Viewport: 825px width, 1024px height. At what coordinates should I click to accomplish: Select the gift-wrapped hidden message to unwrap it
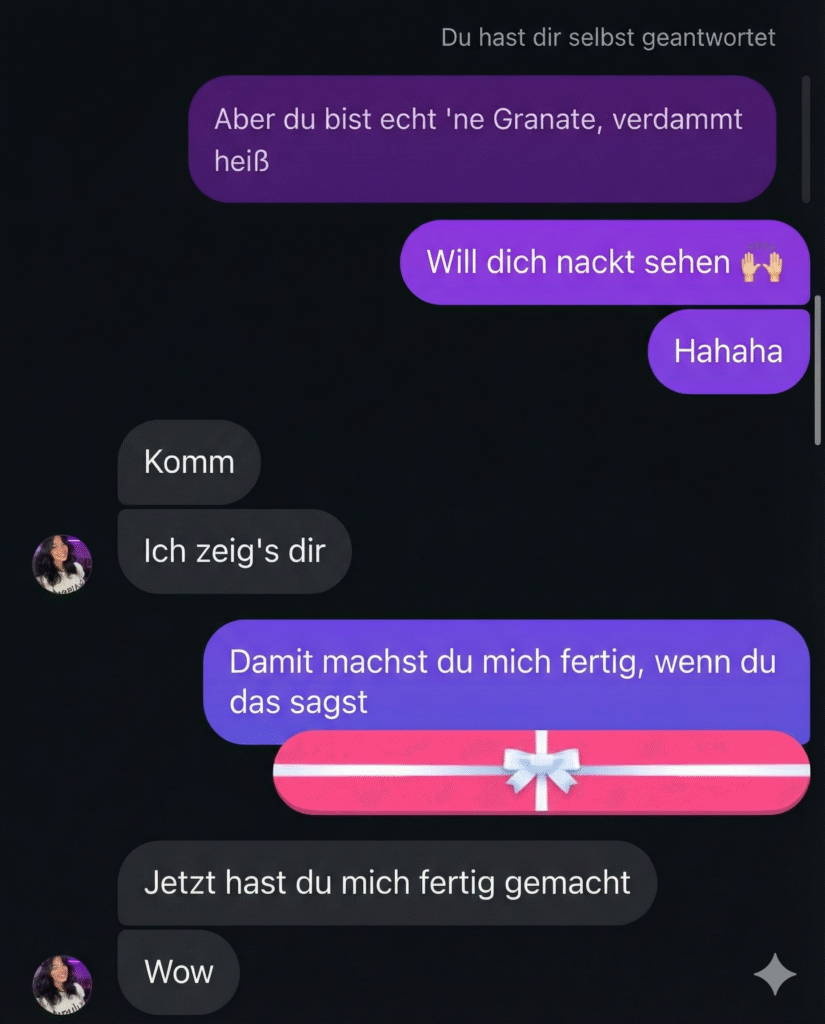541,772
